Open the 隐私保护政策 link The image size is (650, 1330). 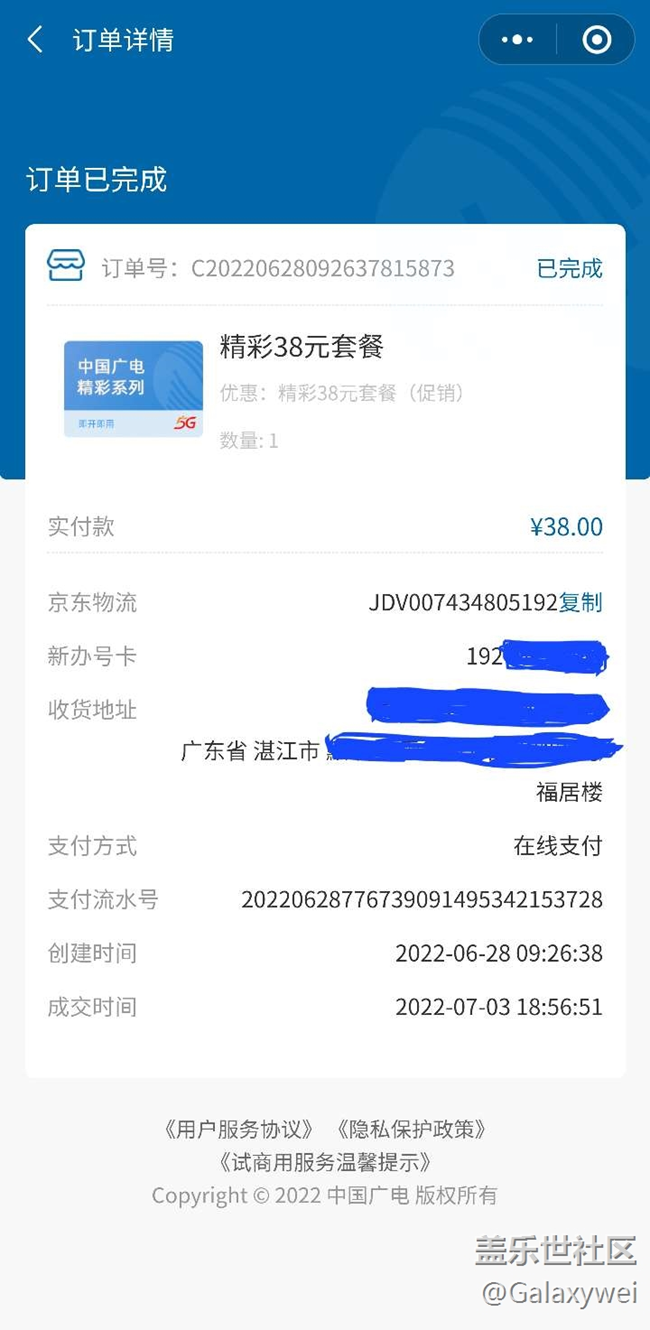click(411, 1130)
